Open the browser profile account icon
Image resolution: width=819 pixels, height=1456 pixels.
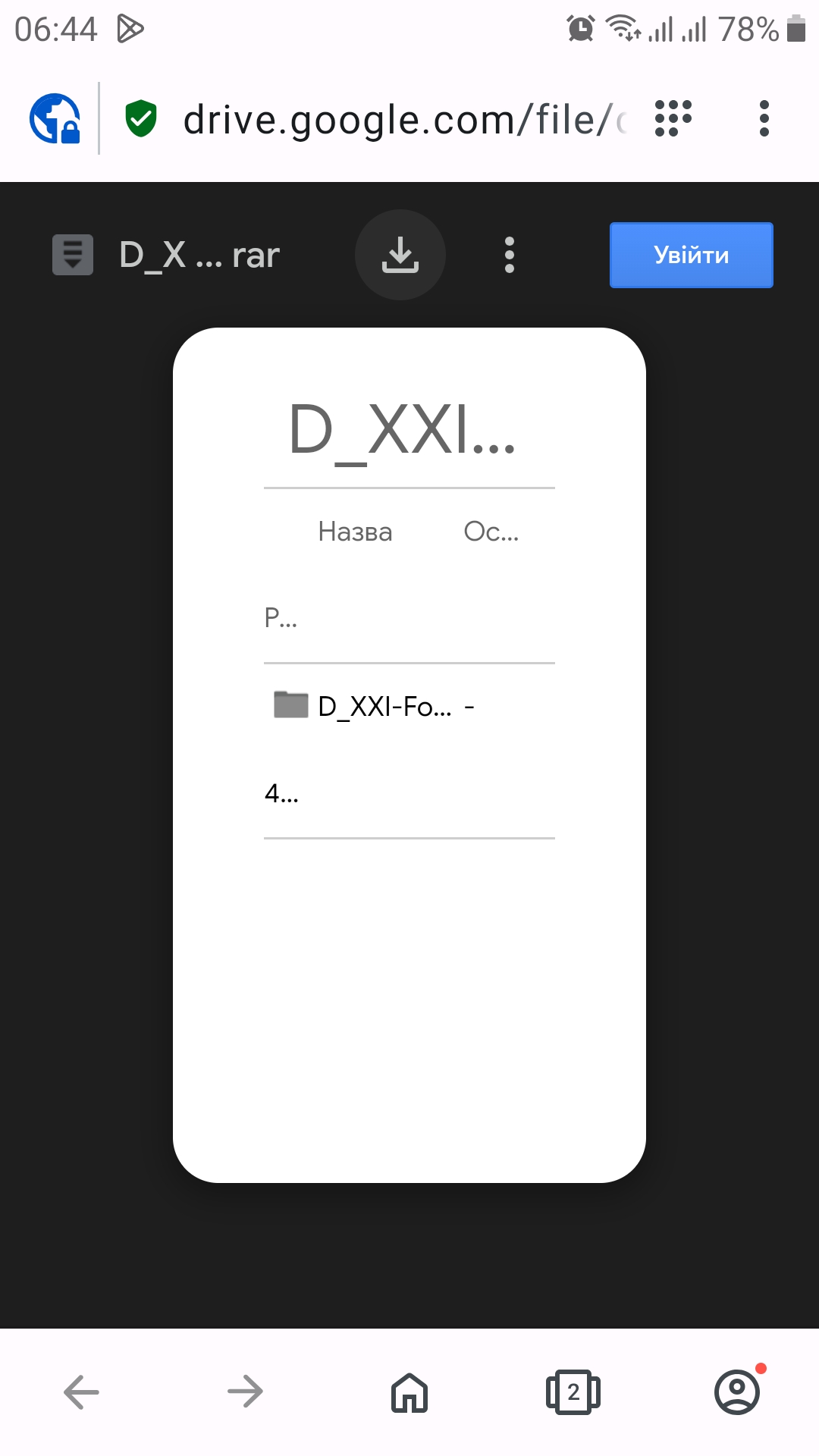pos(737,1392)
